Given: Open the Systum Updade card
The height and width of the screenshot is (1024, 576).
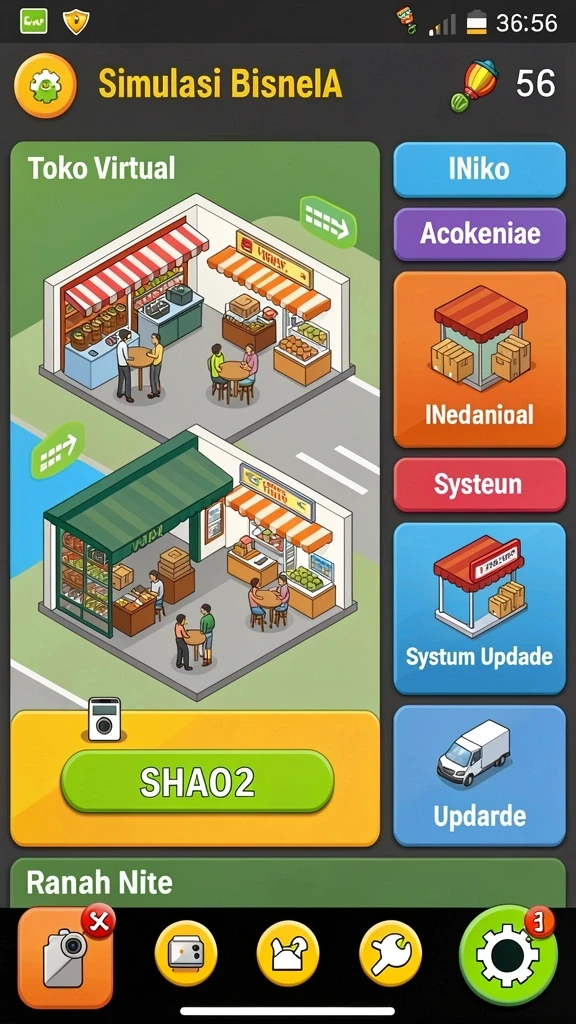Looking at the screenshot, I should [479, 608].
